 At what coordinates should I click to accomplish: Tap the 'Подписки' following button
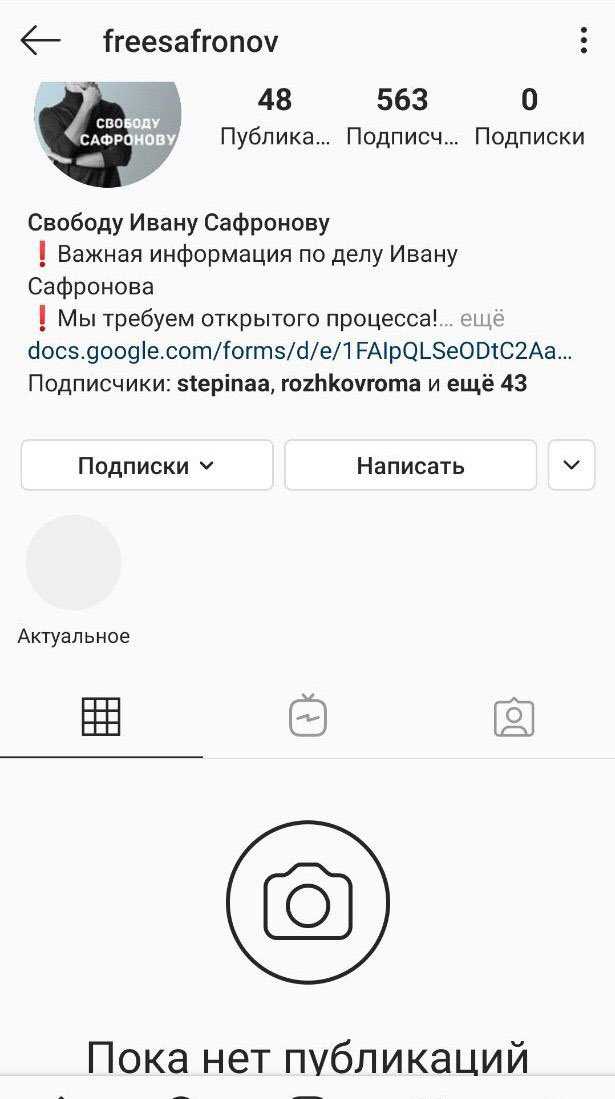[146, 465]
